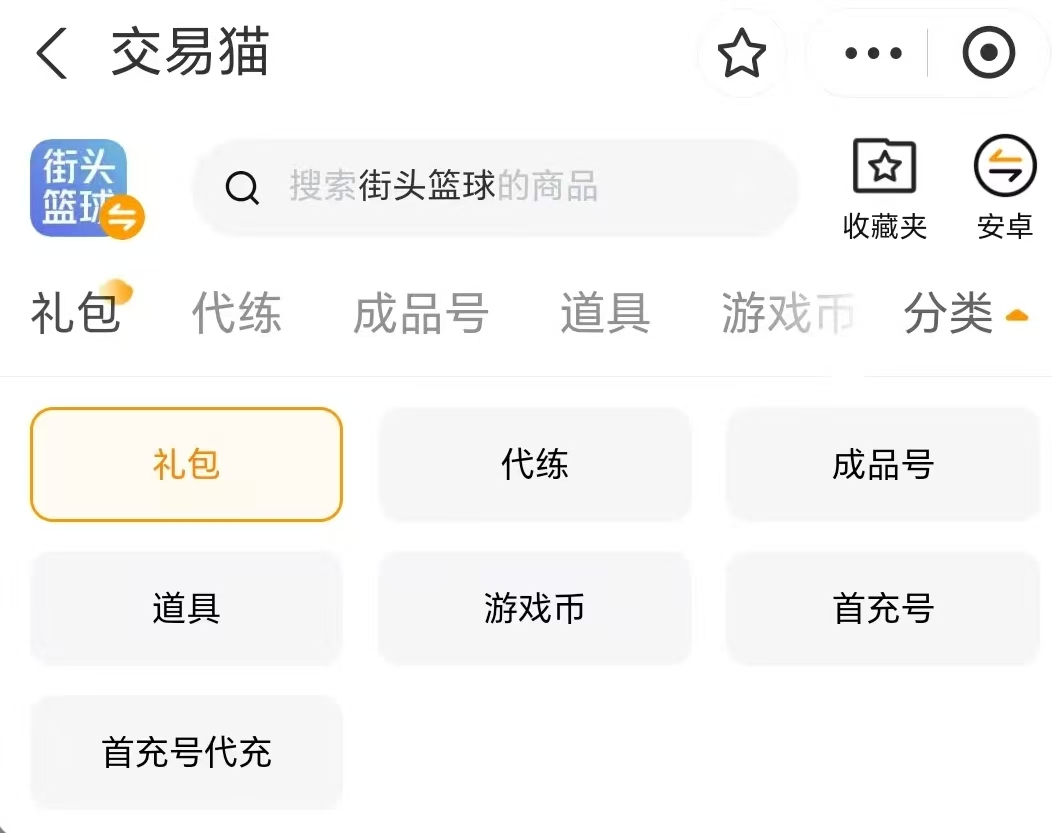Switch to the 礼包 top tab
The height and width of the screenshot is (833, 1052).
pyautogui.click(x=76, y=313)
